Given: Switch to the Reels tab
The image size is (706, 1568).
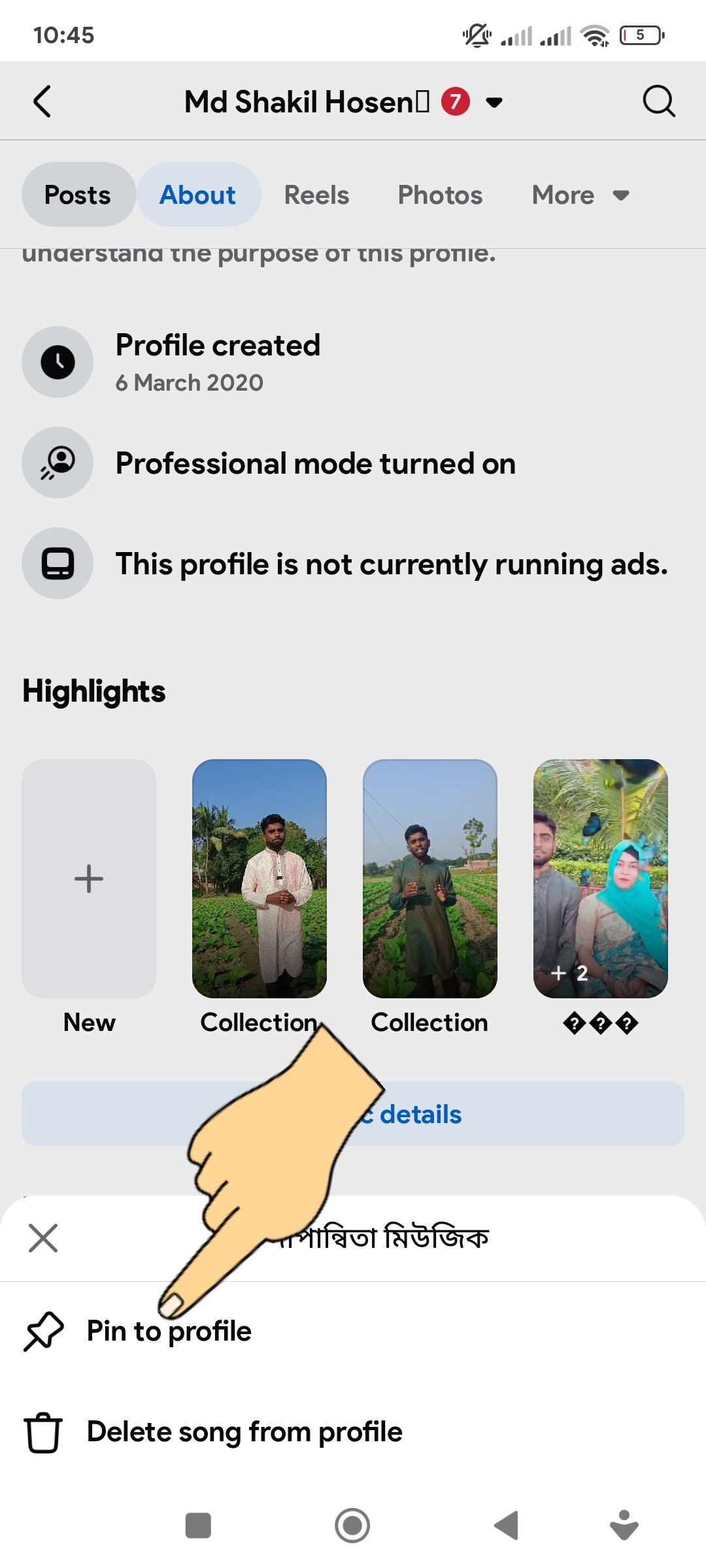Looking at the screenshot, I should pyautogui.click(x=316, y=195).
